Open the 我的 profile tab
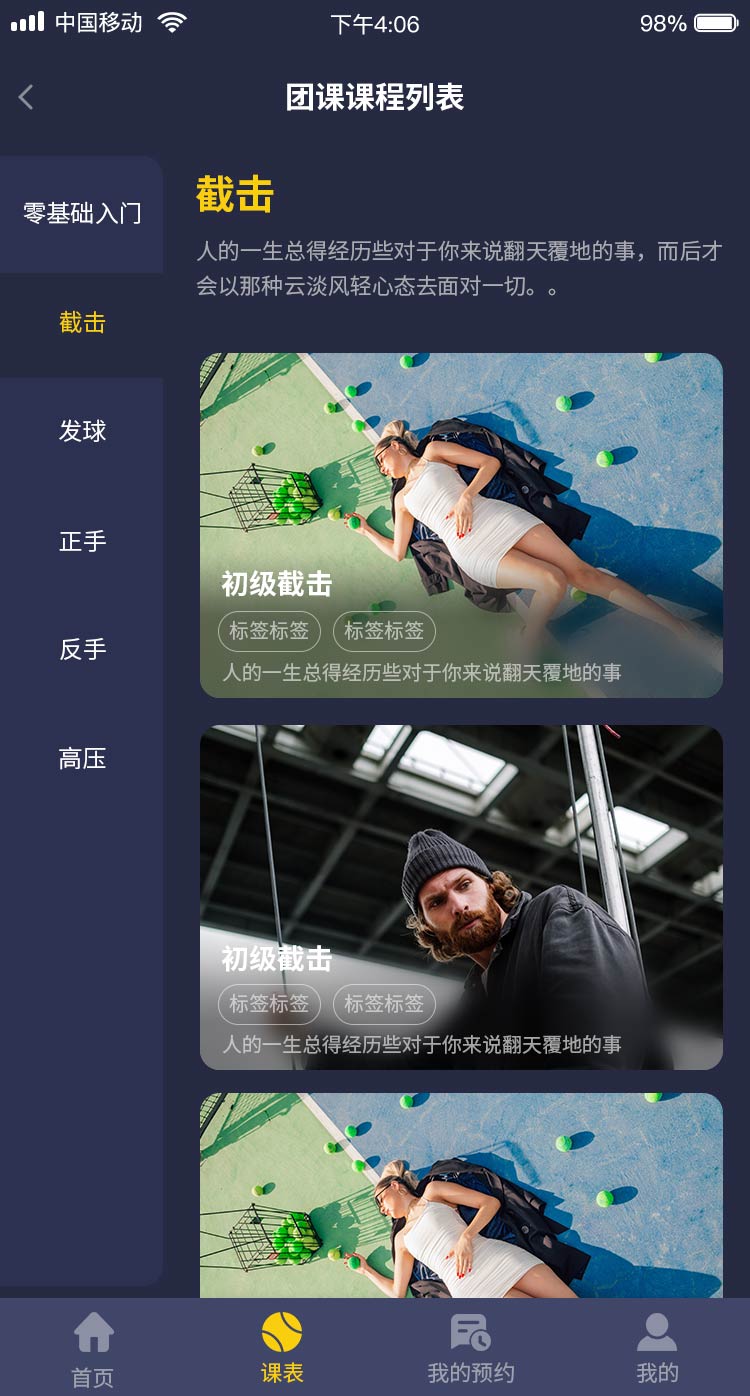 [x=657, y=1349]
